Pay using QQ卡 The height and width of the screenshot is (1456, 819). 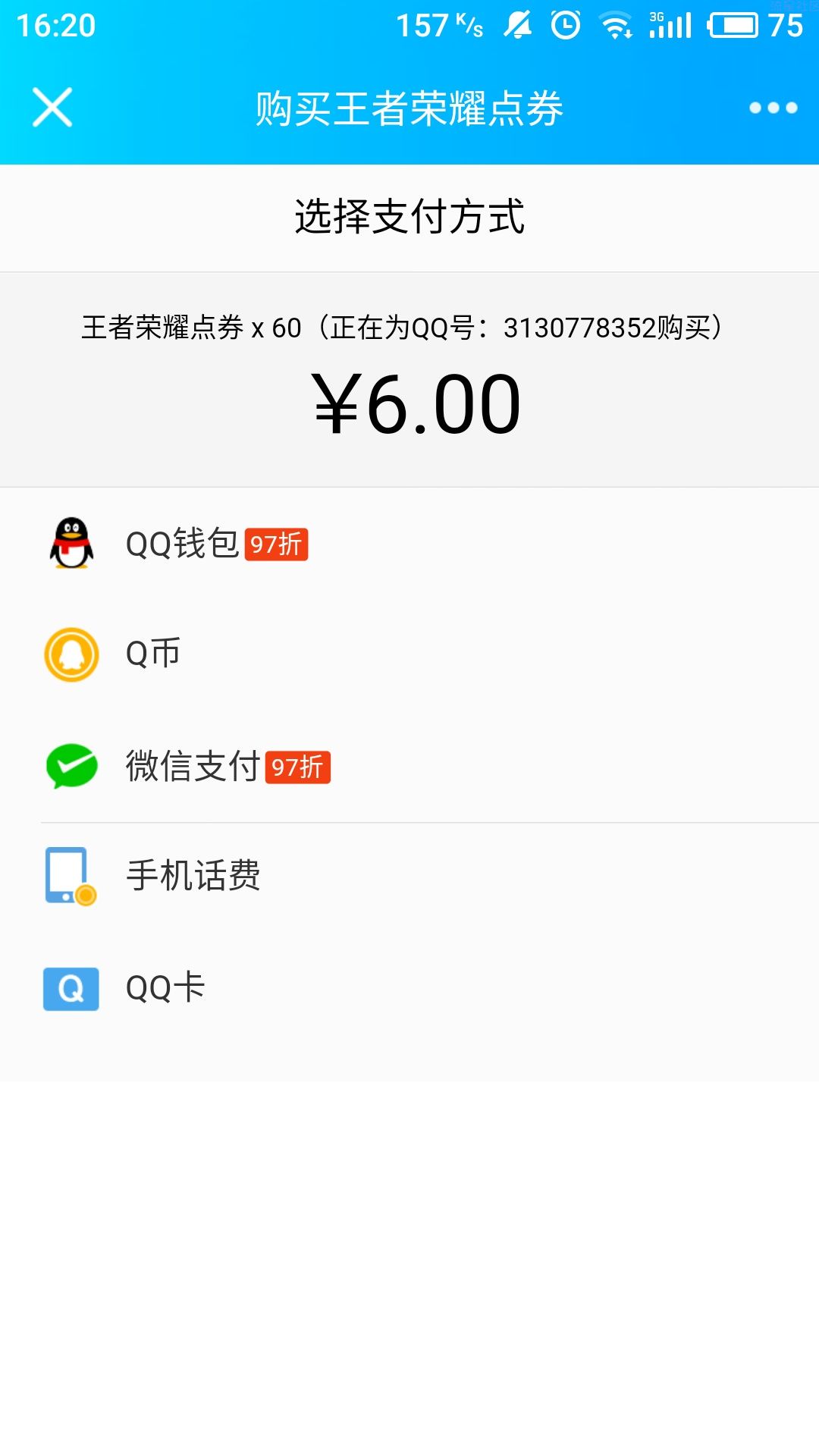click(x=409, y=988)
